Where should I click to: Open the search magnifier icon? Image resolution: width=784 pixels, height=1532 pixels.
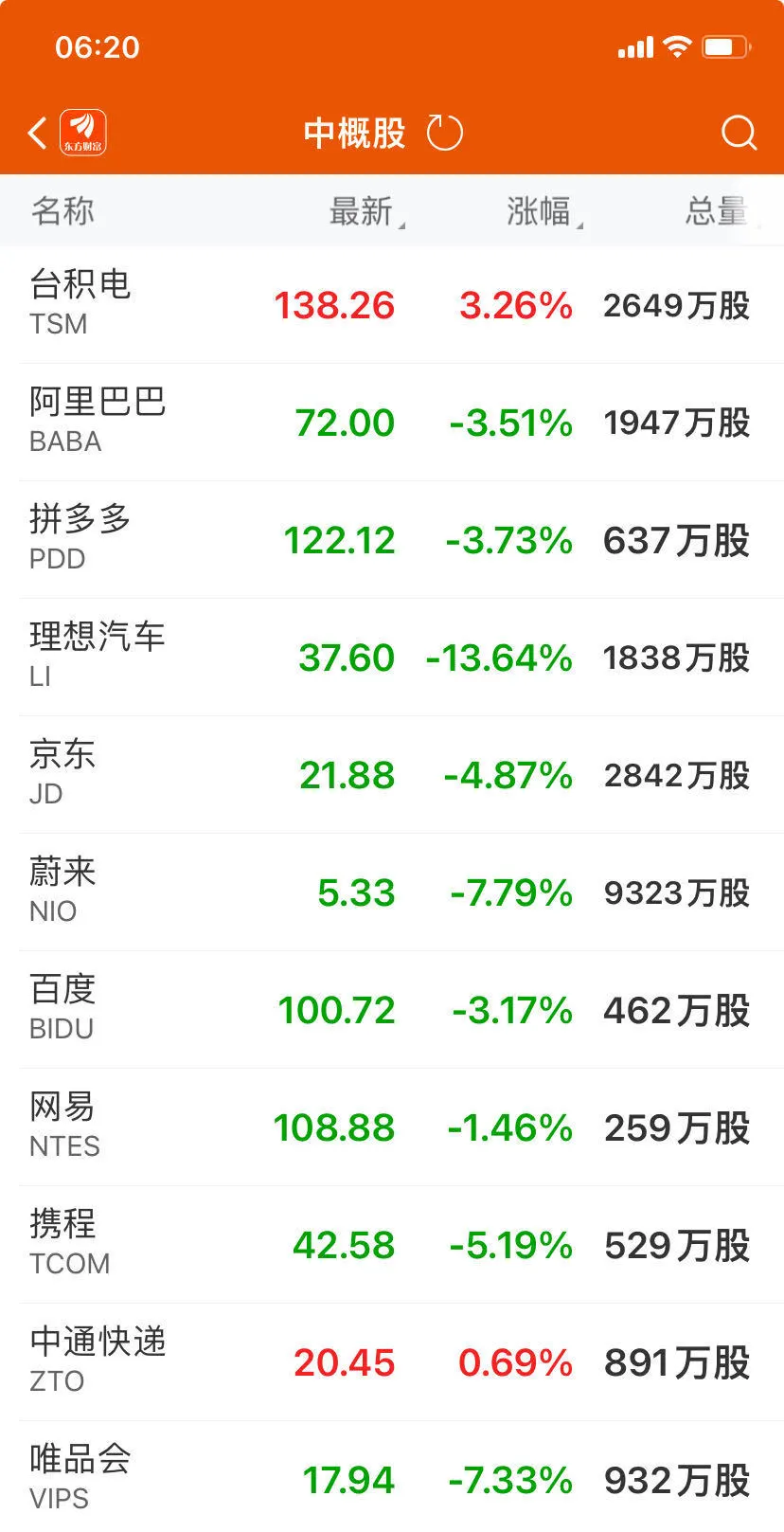point(739,133)
